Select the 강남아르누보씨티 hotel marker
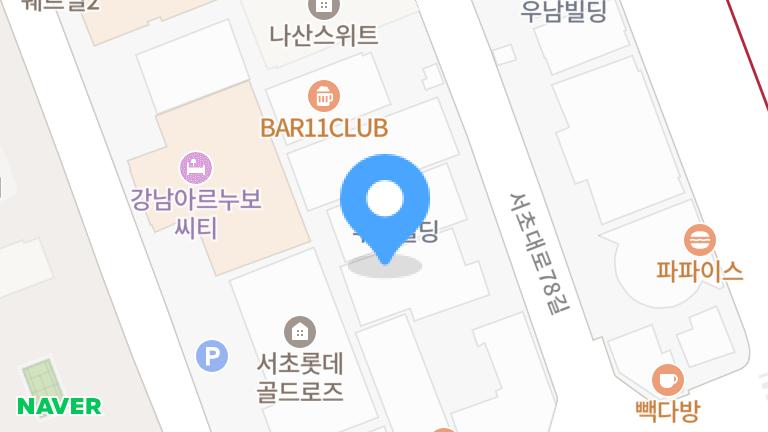The image size is (768, 432). 196,166
